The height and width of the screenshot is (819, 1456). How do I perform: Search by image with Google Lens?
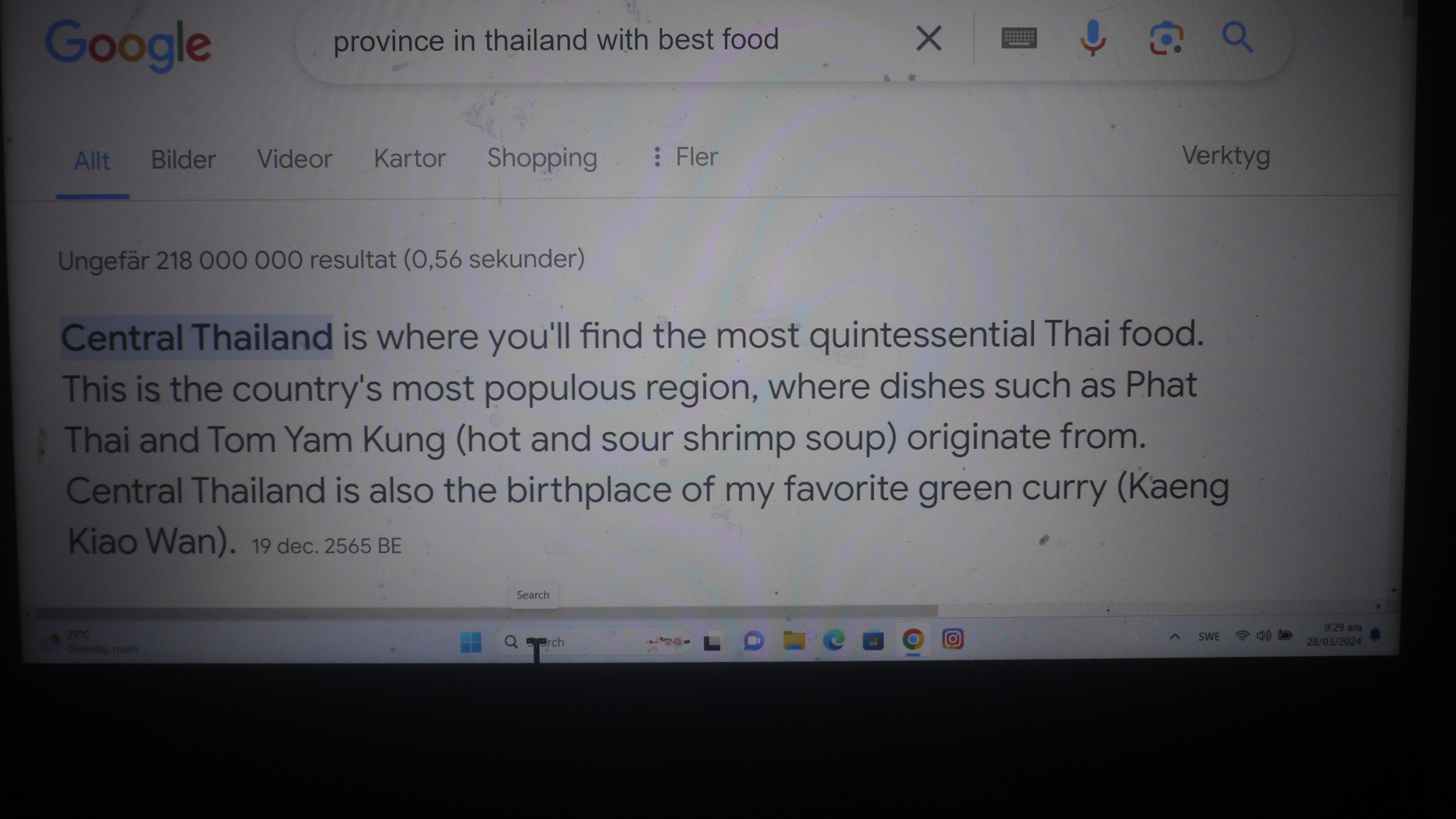point(1166,38)
